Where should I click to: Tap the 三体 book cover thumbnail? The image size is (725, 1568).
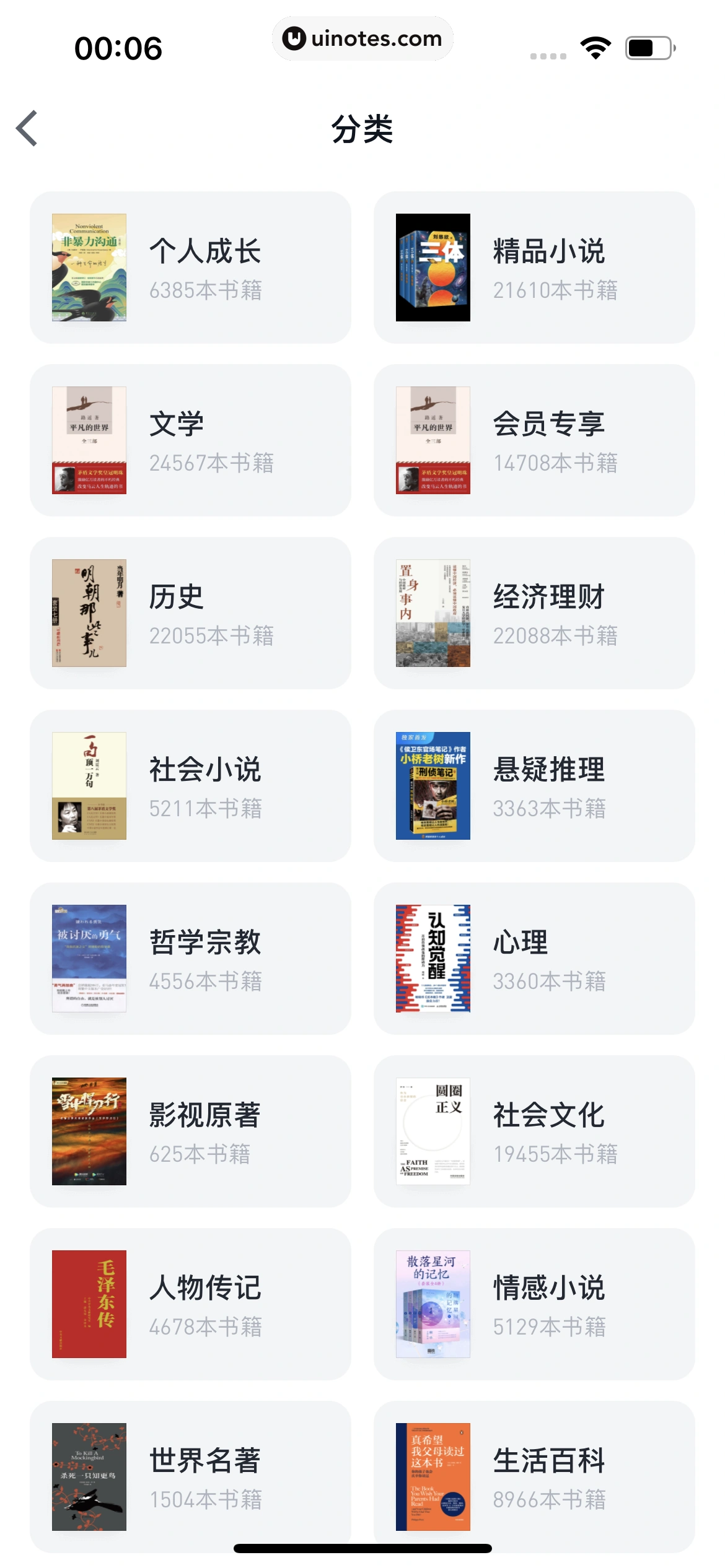pyautogui.click(x=433, y=266)
